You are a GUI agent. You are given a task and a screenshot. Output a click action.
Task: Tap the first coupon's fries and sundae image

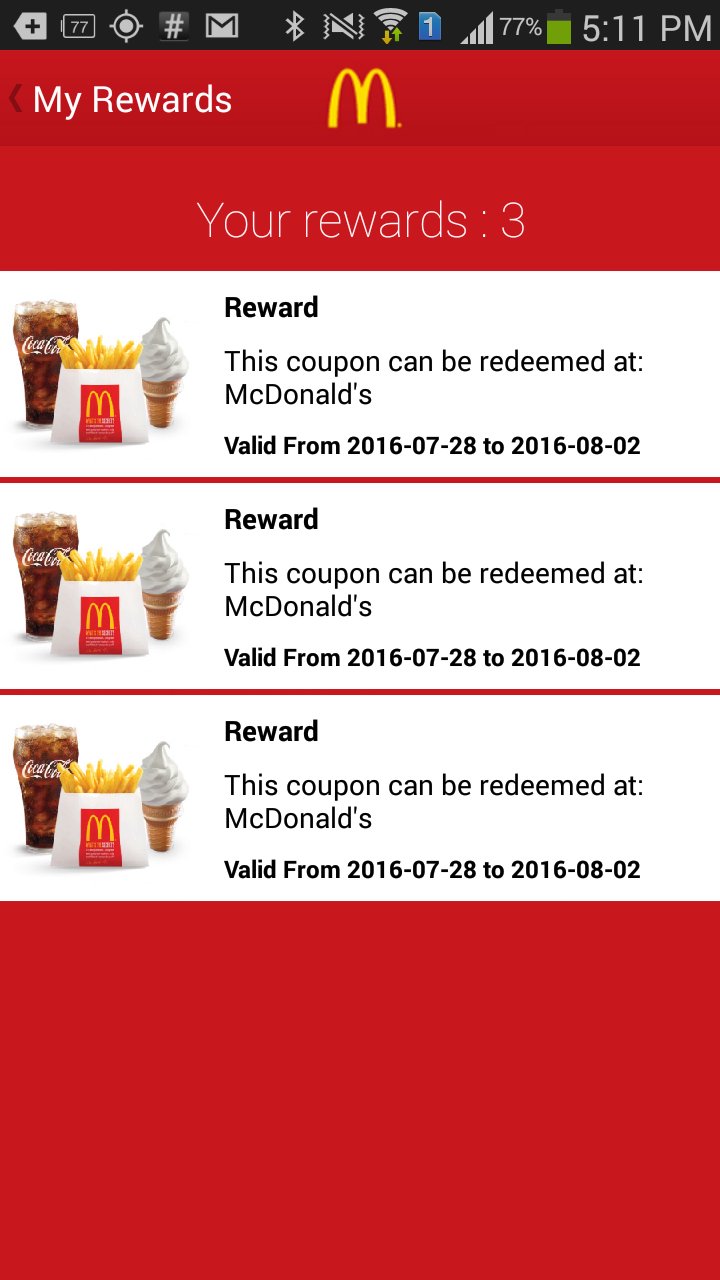tap(100, 370)
